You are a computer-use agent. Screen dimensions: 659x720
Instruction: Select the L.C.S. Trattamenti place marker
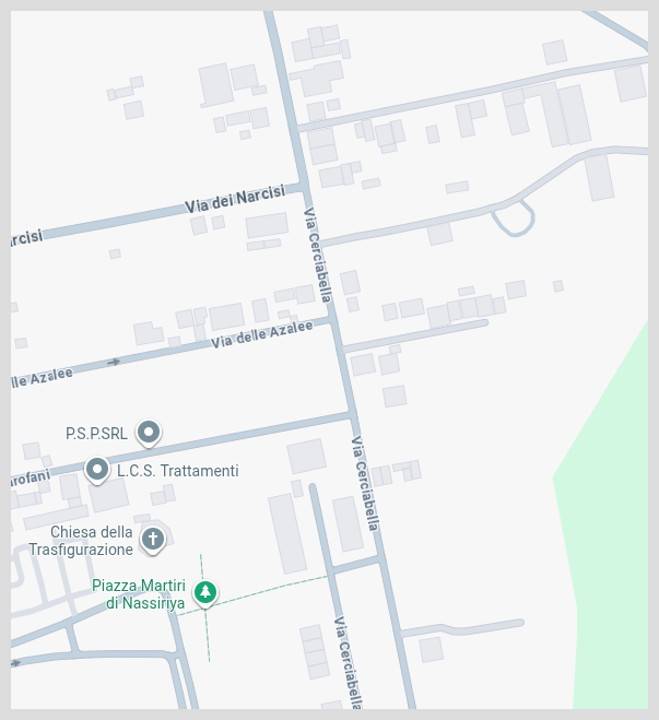pos(97,469)
